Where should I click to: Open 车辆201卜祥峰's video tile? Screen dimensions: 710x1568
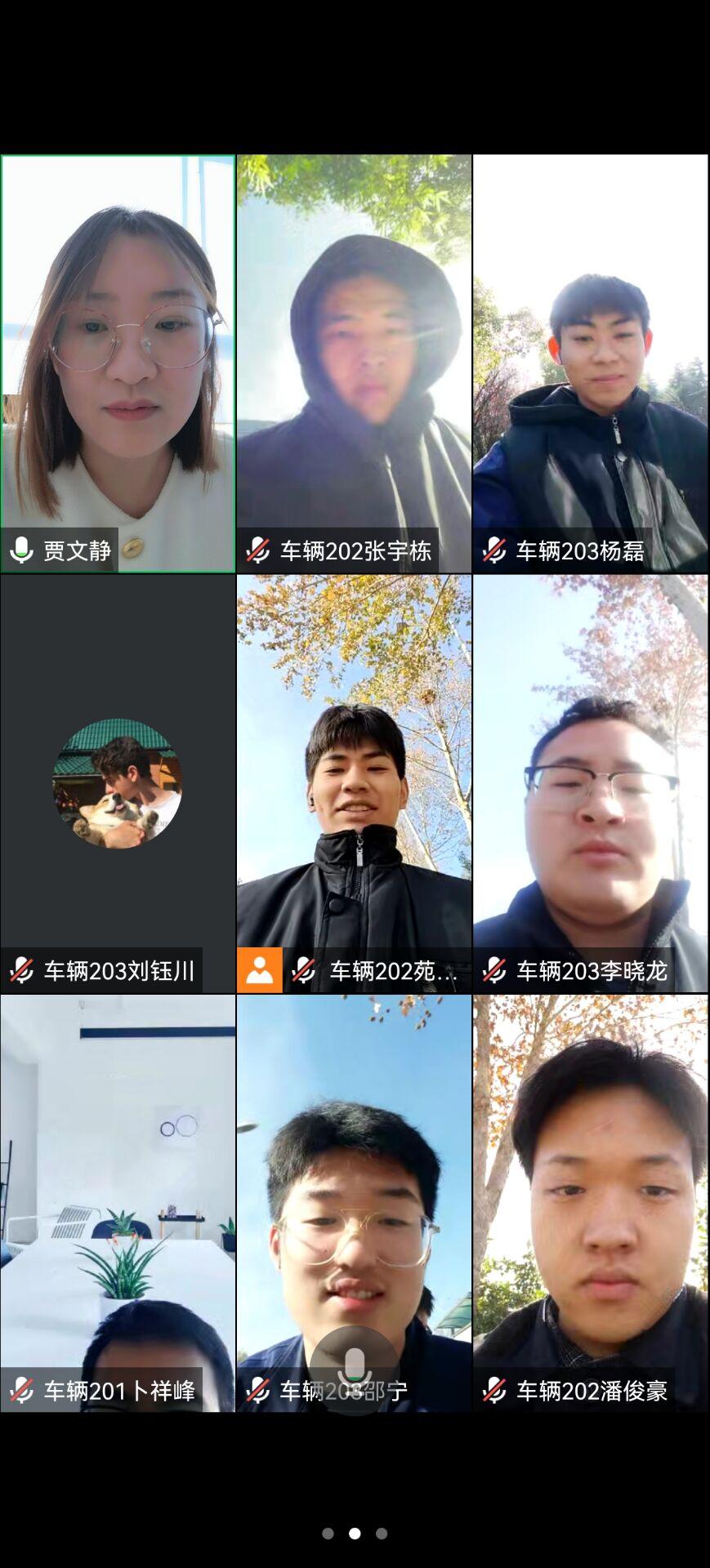tap(118, 1202)
